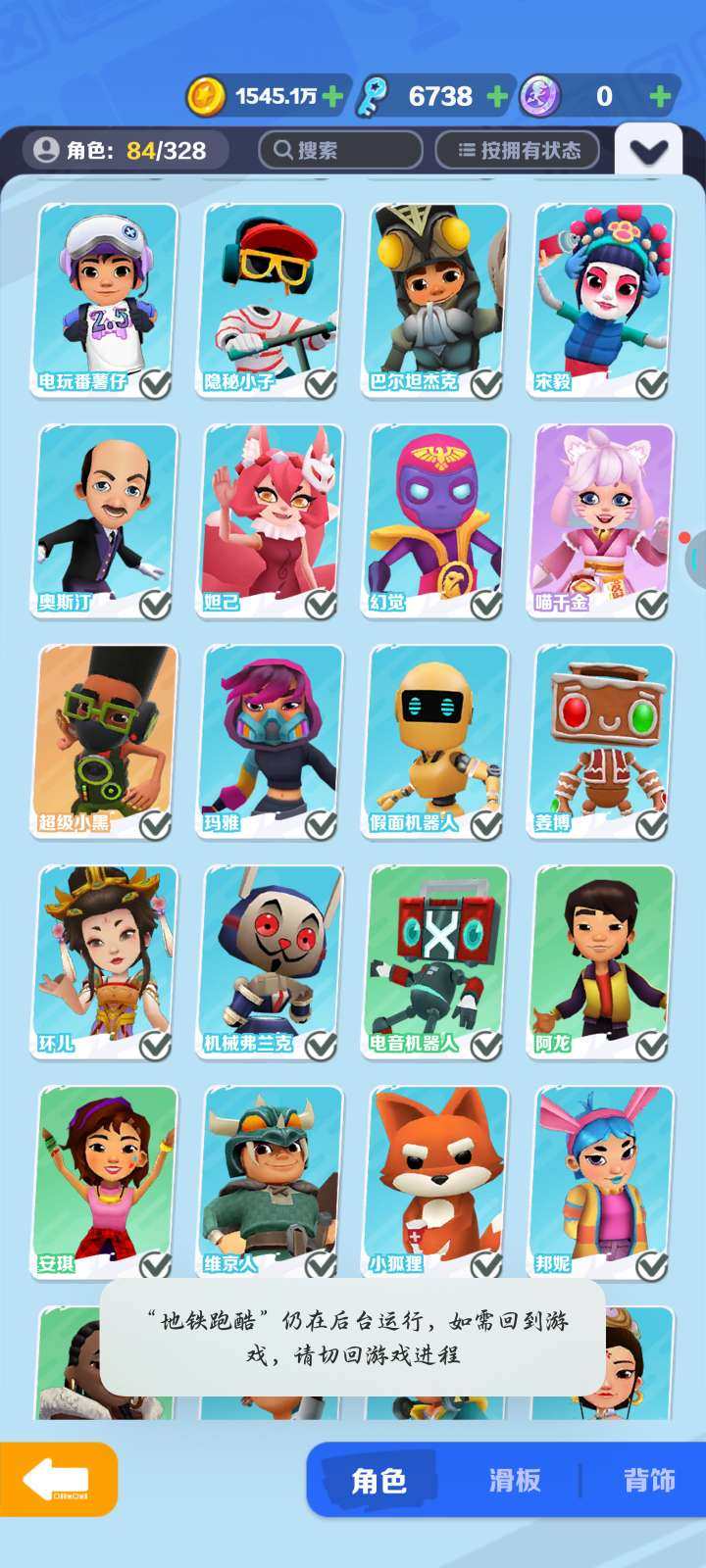Switch to the 滑板 tab
This screenshot has height=1568, width=706.
tap(515, 1480)
